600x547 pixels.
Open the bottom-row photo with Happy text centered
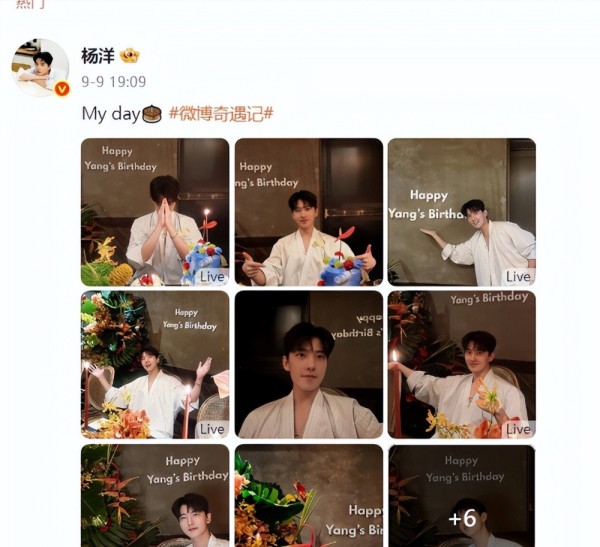(155, 495)
